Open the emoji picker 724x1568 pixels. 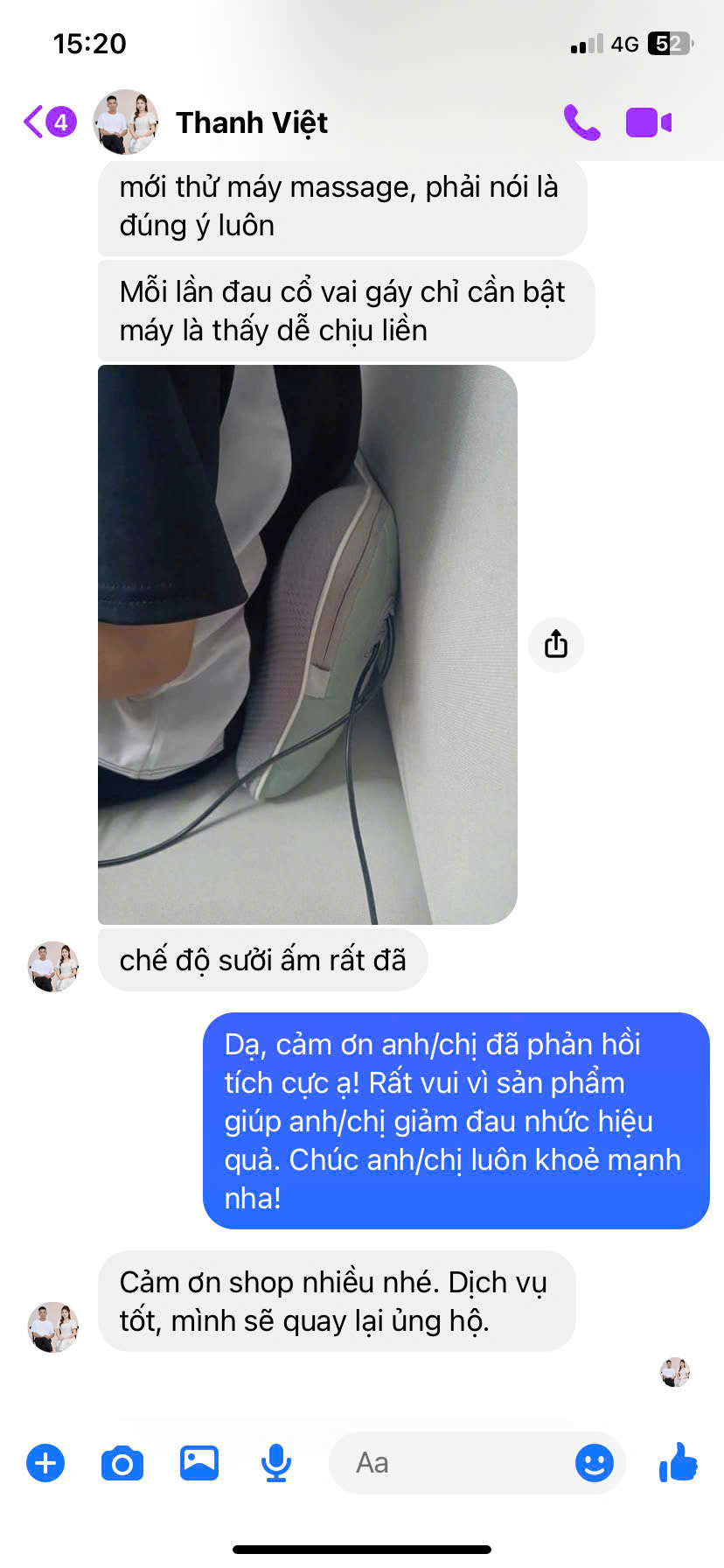tap(595, 1463)
